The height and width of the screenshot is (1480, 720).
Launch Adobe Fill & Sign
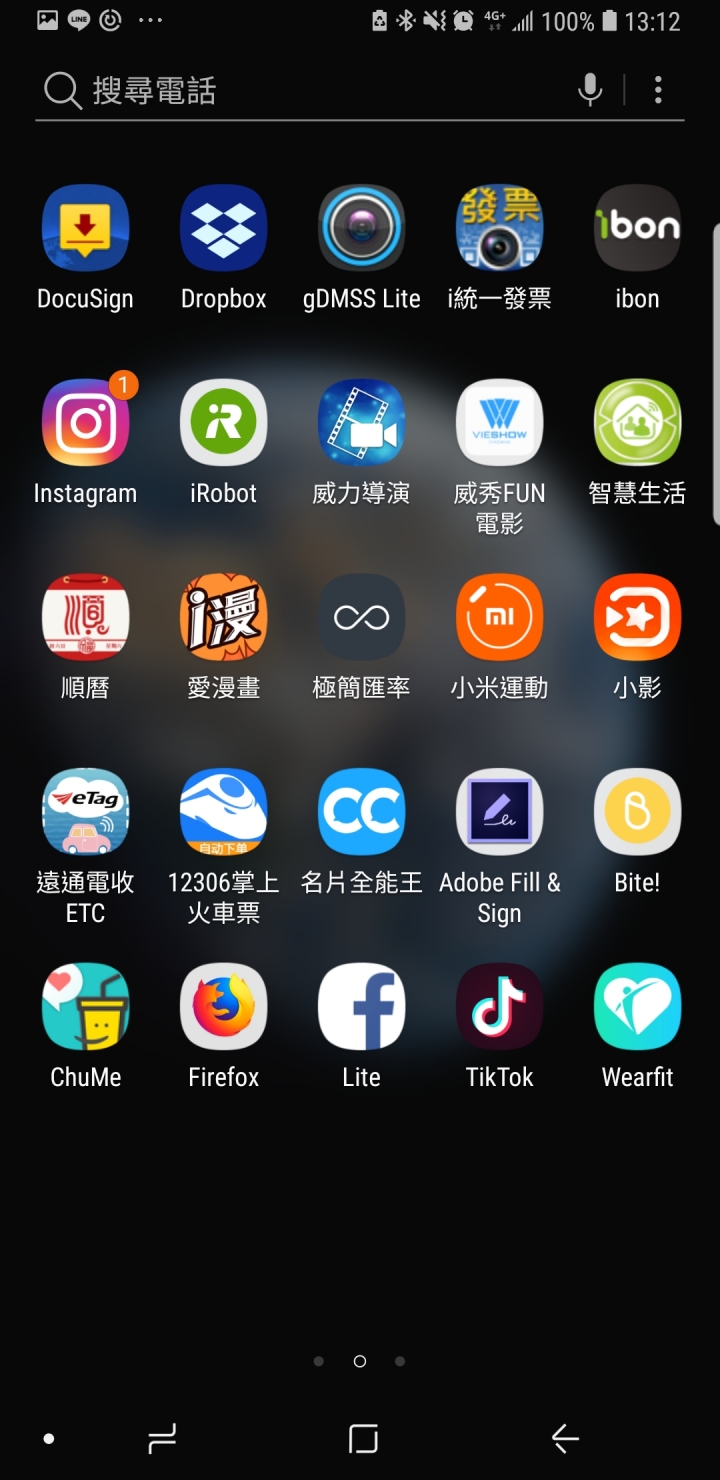point(499,812)
